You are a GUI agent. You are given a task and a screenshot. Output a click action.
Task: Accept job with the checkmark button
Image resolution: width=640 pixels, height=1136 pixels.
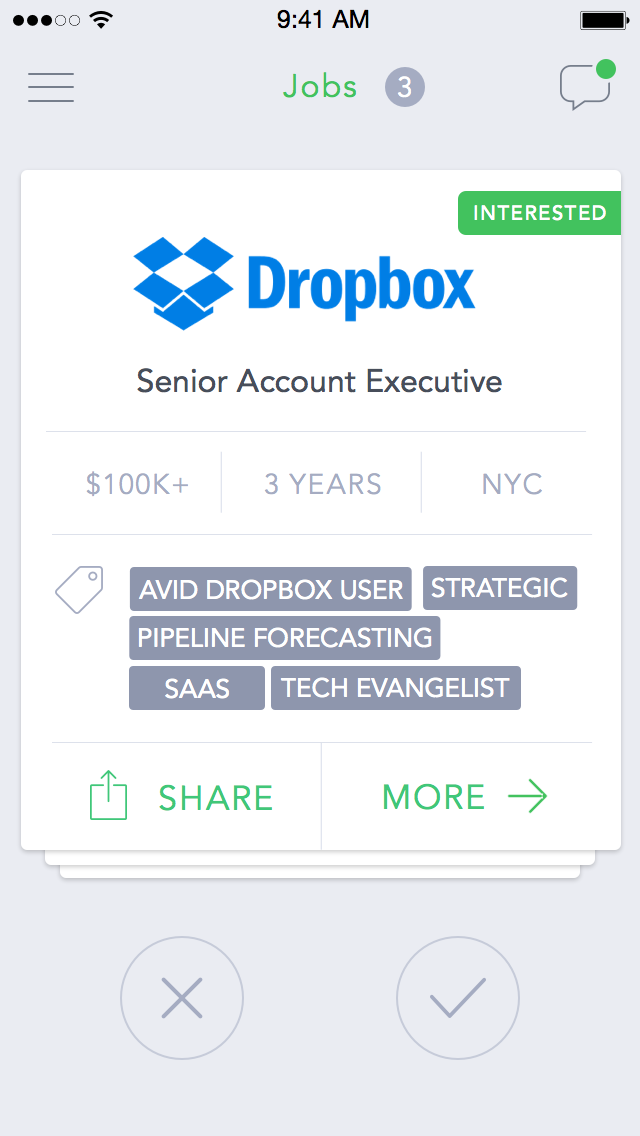458,997
